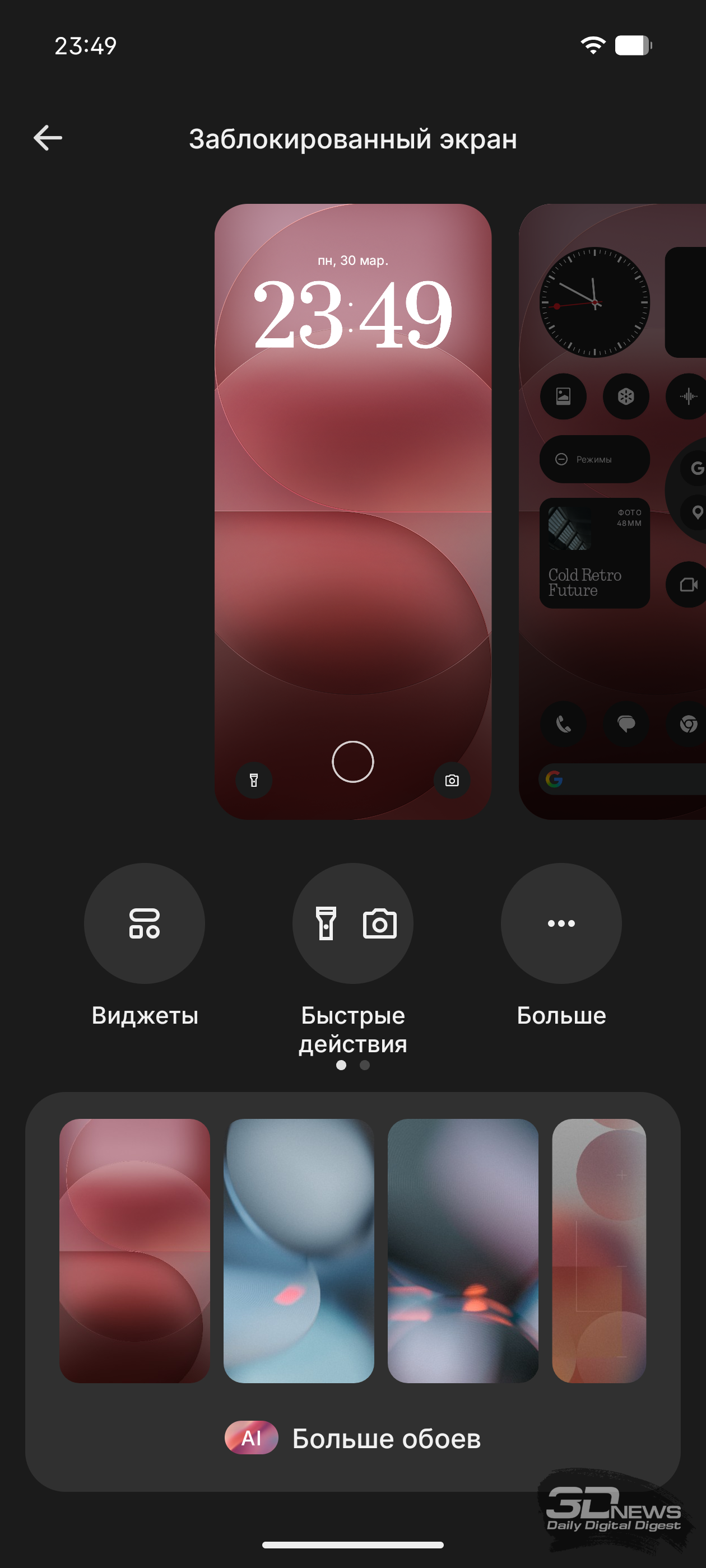The height and width of the screenshot is (1568, 706).
Task: Select the gray and orange geometric wallpaper
Action: pyautogui.click(x=599, y=1251)
